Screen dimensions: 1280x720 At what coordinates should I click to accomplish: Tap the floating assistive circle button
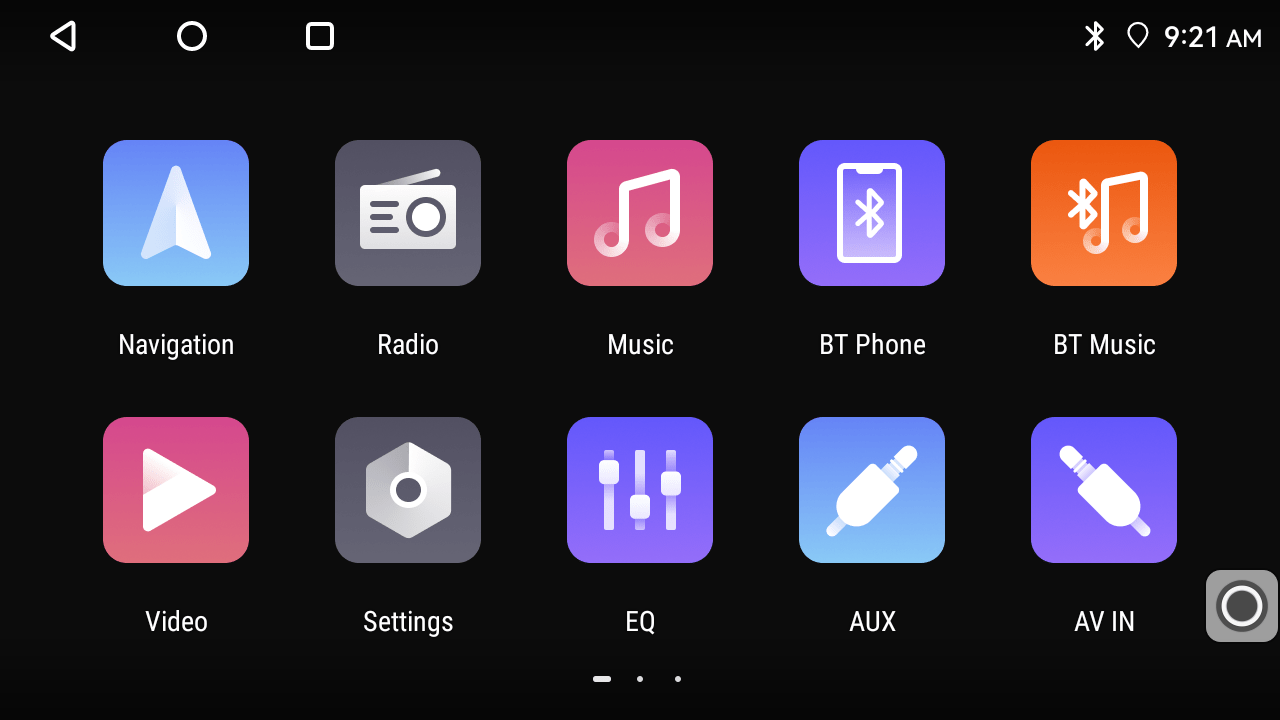click(1242, 606)
